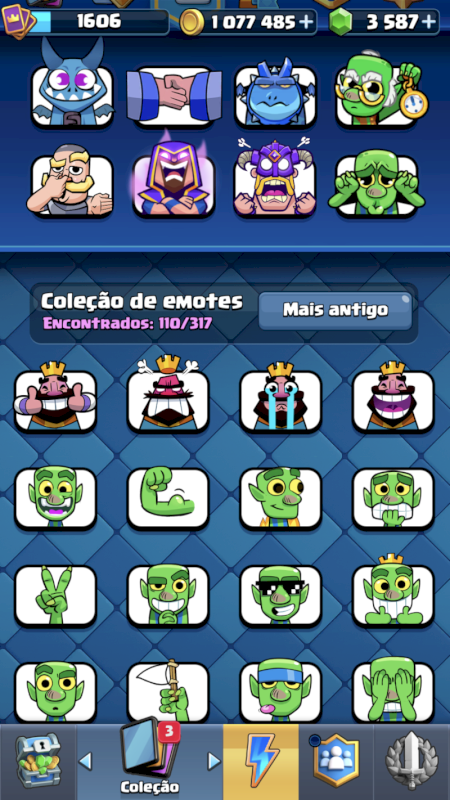This screenshot has height=800, width=450.
Task: Go to the sword laurel events tab
Action: tap(411, 761)
